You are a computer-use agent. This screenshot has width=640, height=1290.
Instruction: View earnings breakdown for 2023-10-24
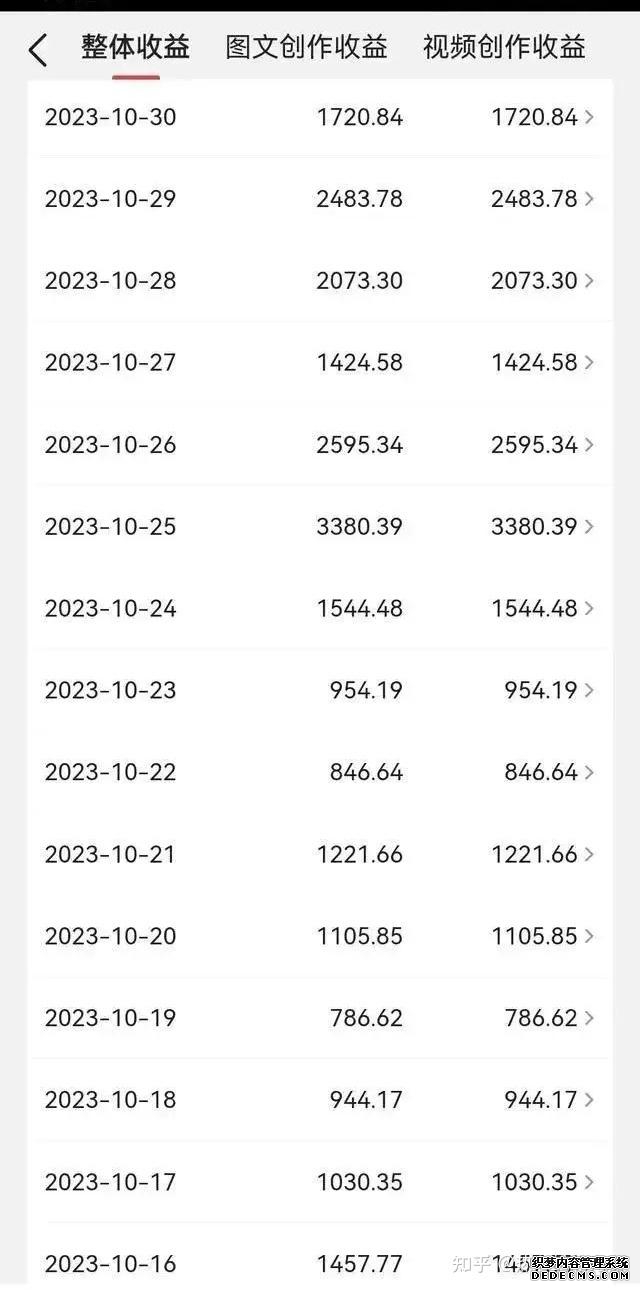click(320, 609)
